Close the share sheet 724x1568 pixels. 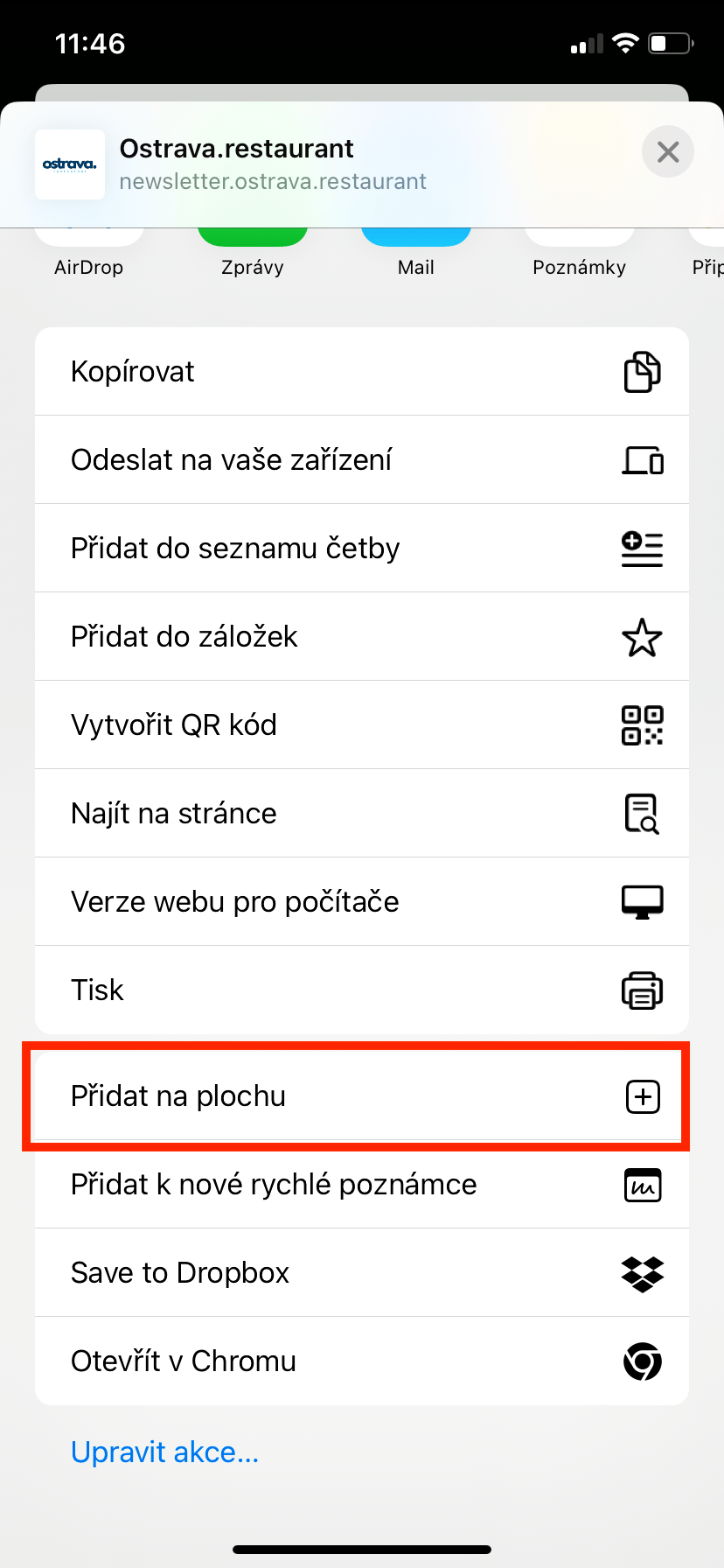coord(668,152)
